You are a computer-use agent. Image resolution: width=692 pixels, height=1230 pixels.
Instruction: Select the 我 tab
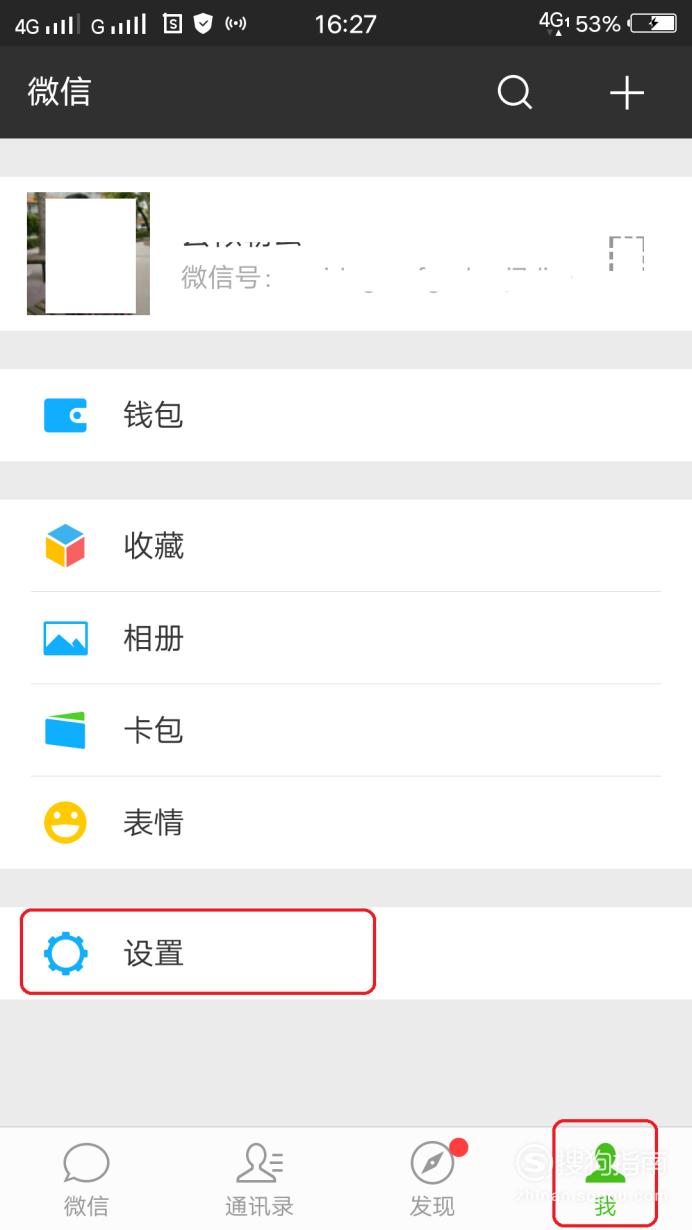coord(605,1179)
